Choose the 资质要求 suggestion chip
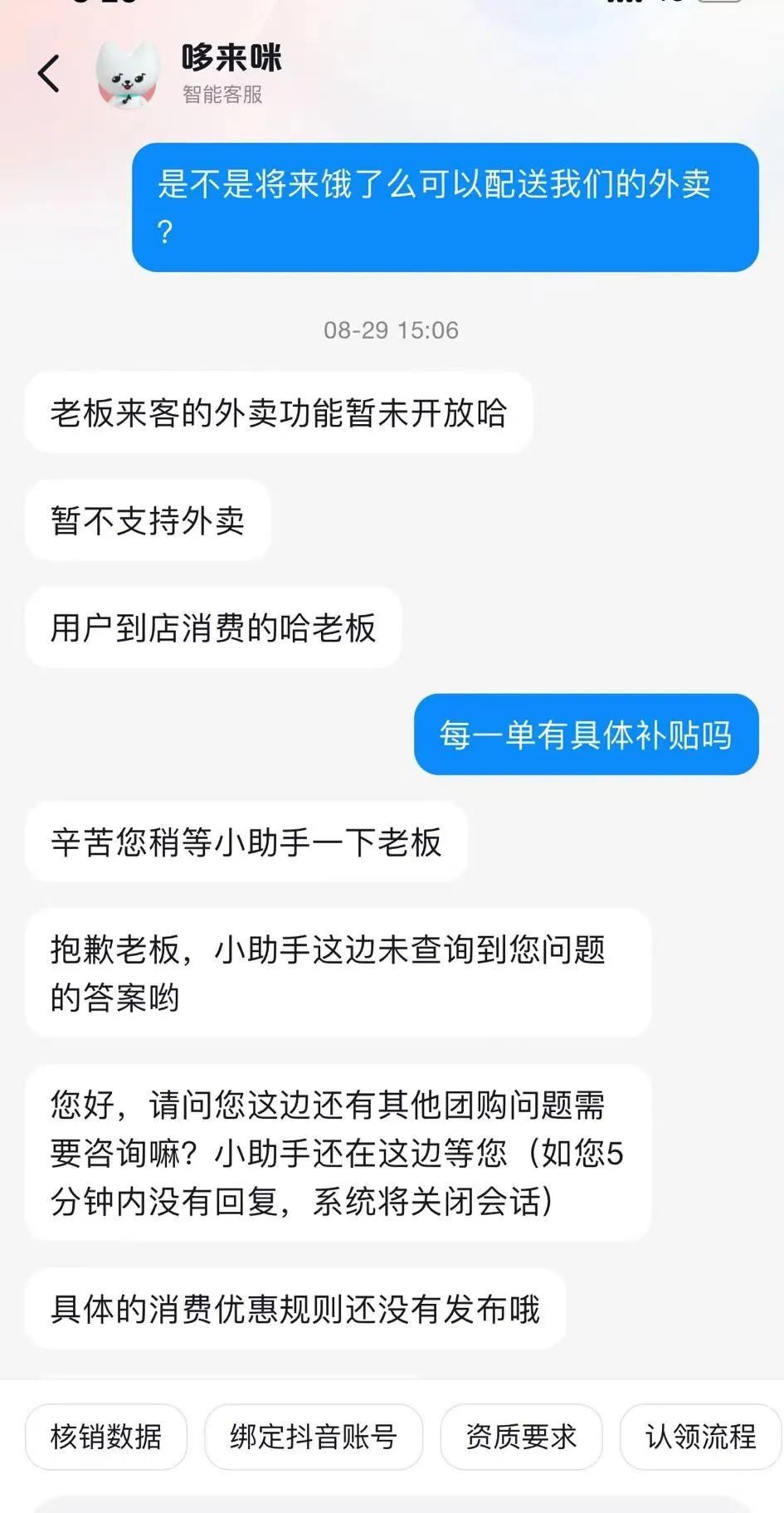The height and width of the screenshot is (1513, 784). (521, 1437)
